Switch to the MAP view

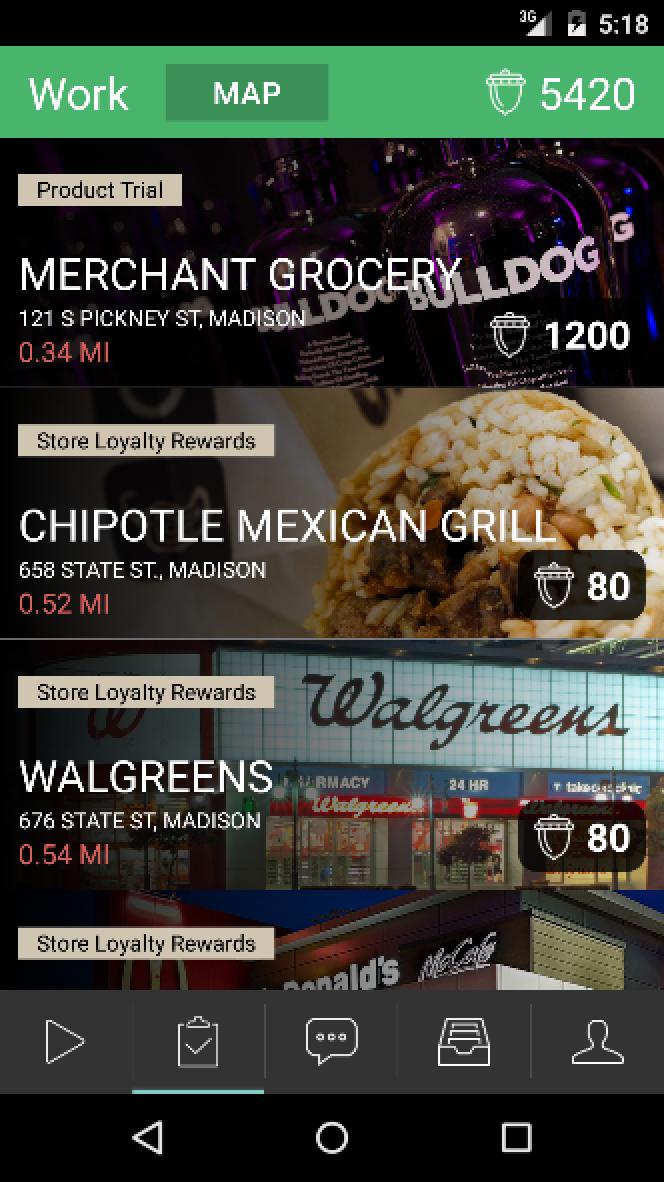pos(247,93)
